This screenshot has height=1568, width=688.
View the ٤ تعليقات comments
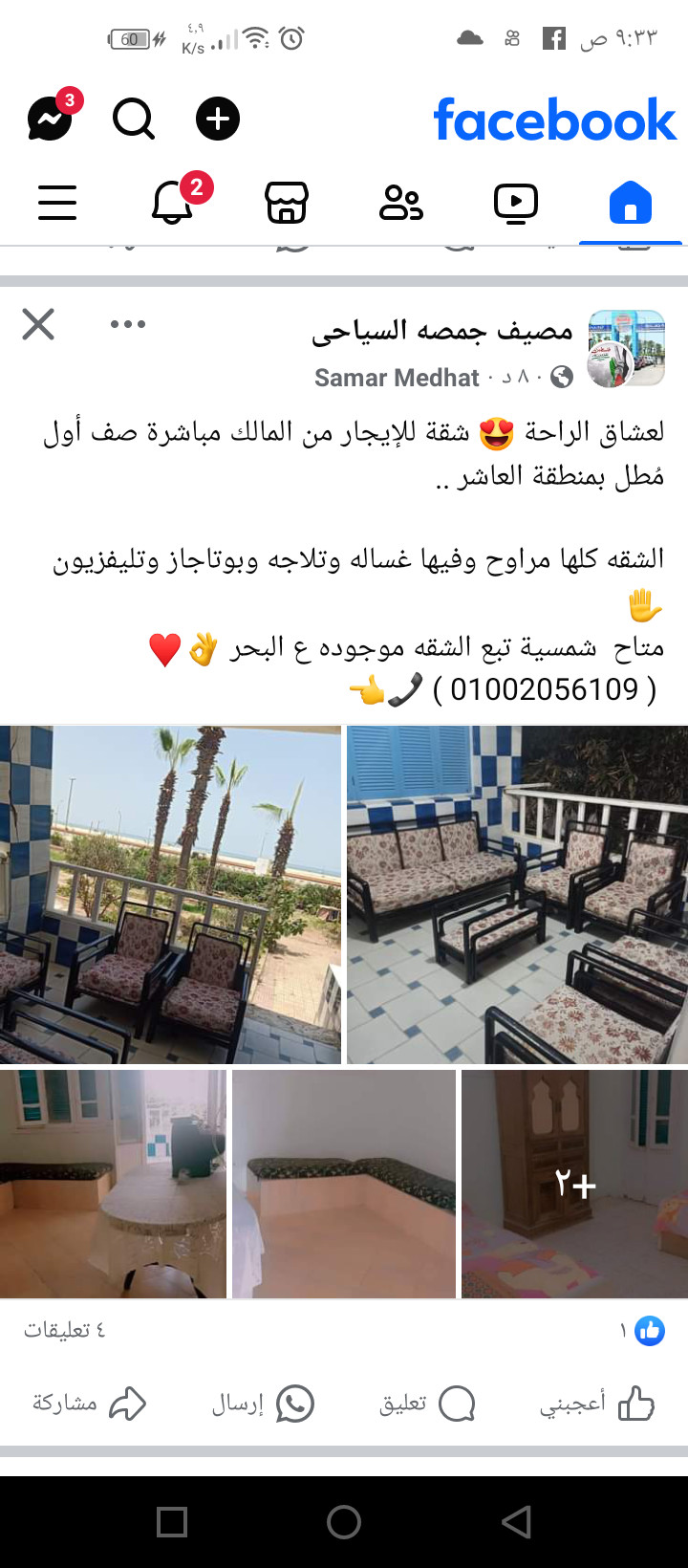click(x=64, y=1330)
